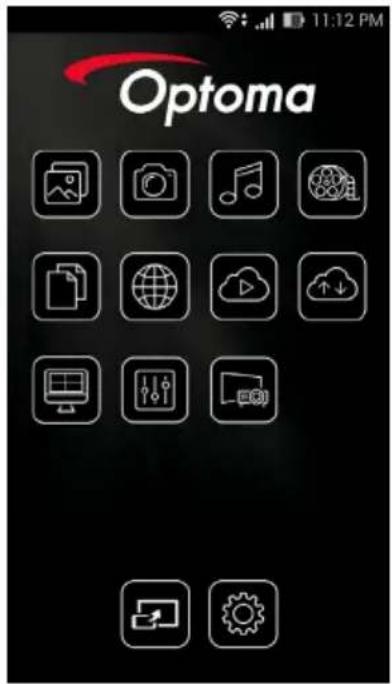Image resolution: width=392 pixels, height=684 pixels.
Task: Open the cloud upload/download icon
Action: [x=333, y=287]
